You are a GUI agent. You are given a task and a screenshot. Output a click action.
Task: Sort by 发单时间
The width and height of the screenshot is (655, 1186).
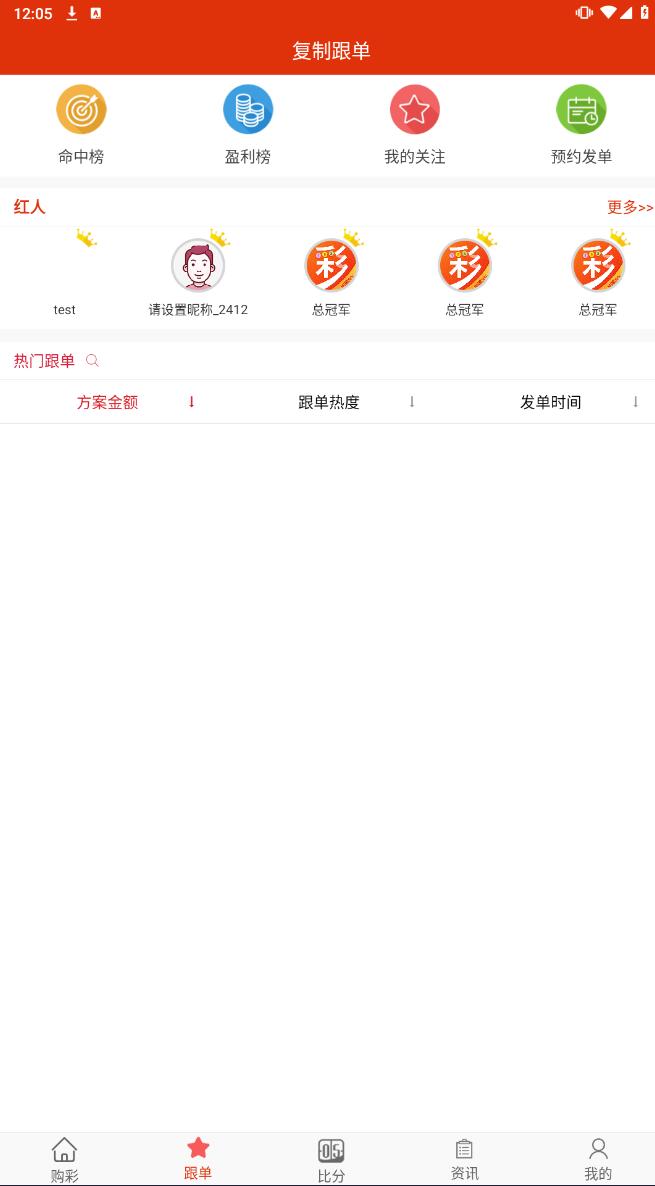(x=551, y=402)
